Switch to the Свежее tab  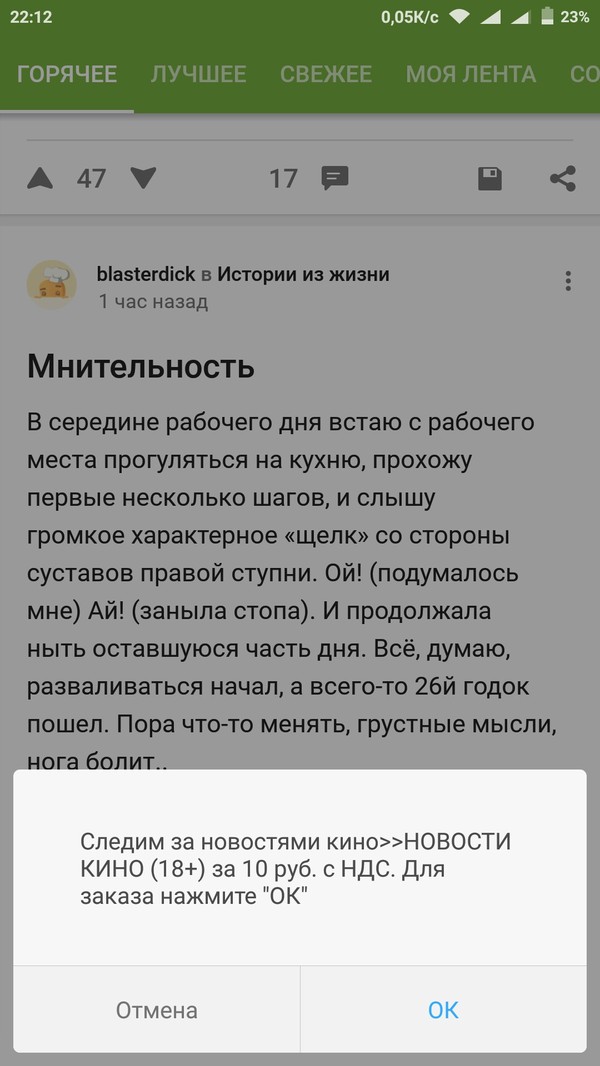pyautogui.click(x=325, y=74)
